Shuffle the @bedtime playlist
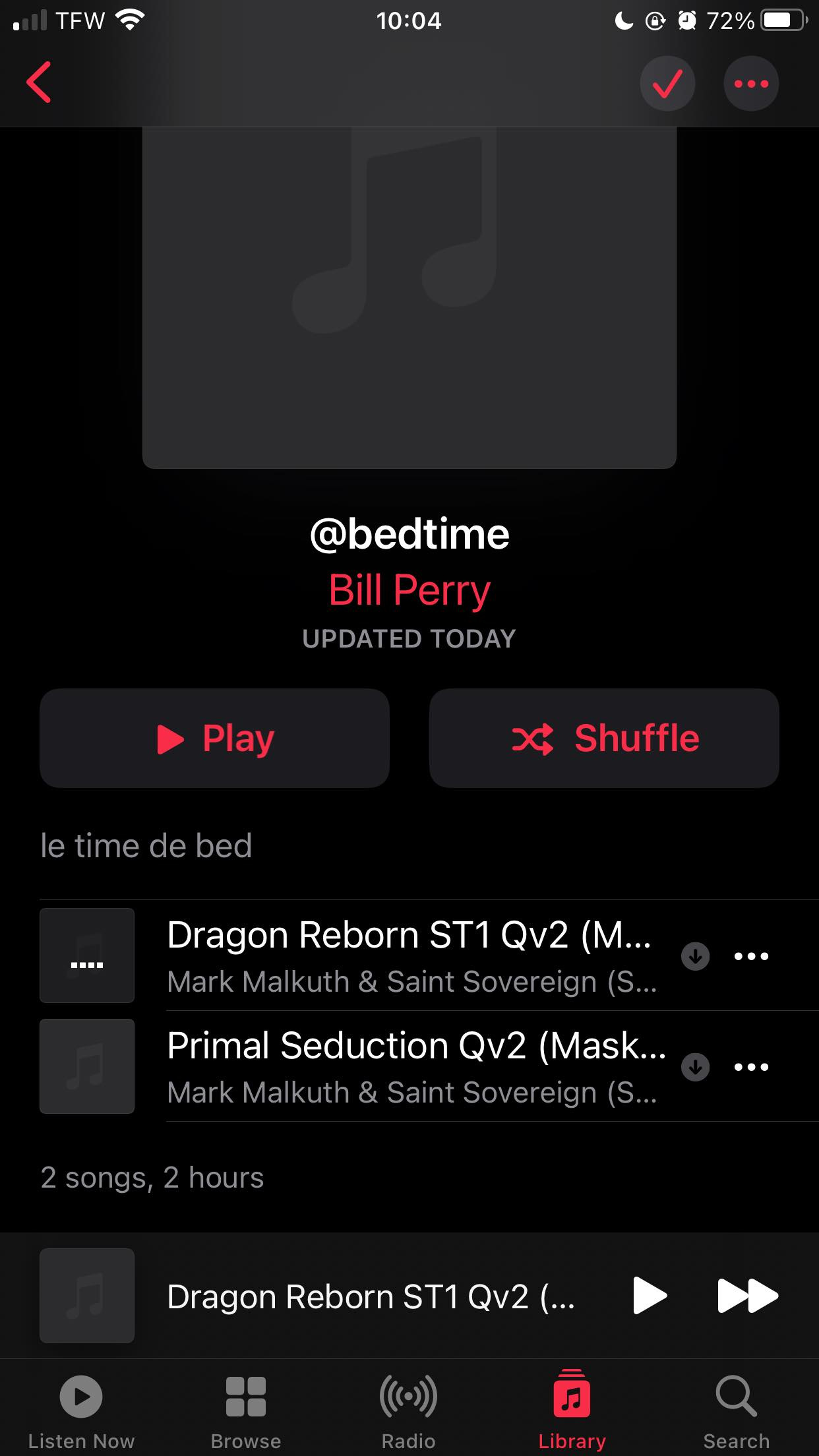 604,738
